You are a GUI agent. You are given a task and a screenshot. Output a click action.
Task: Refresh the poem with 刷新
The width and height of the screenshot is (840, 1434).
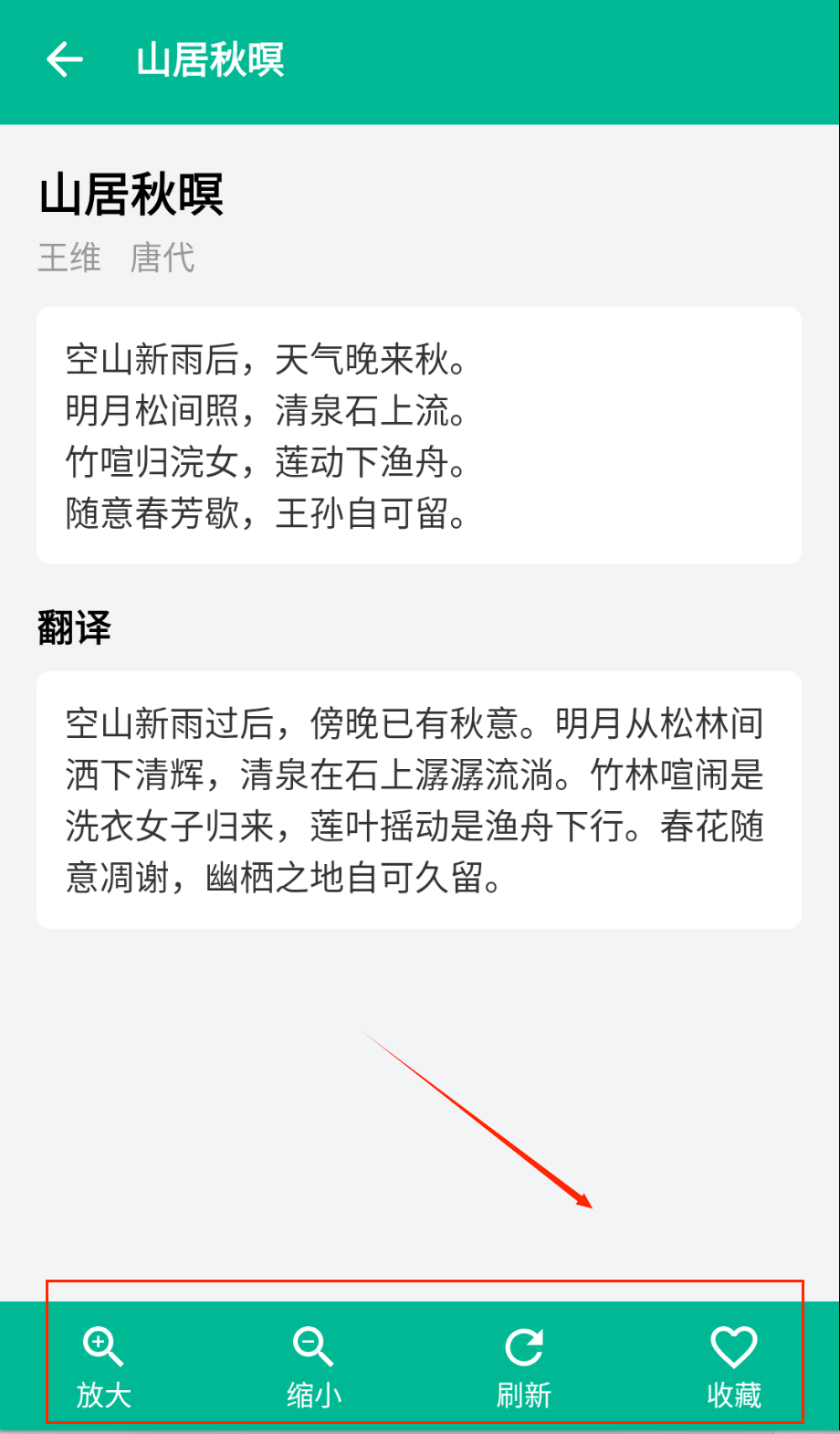pyautogui.click(x=524, y=1366)
